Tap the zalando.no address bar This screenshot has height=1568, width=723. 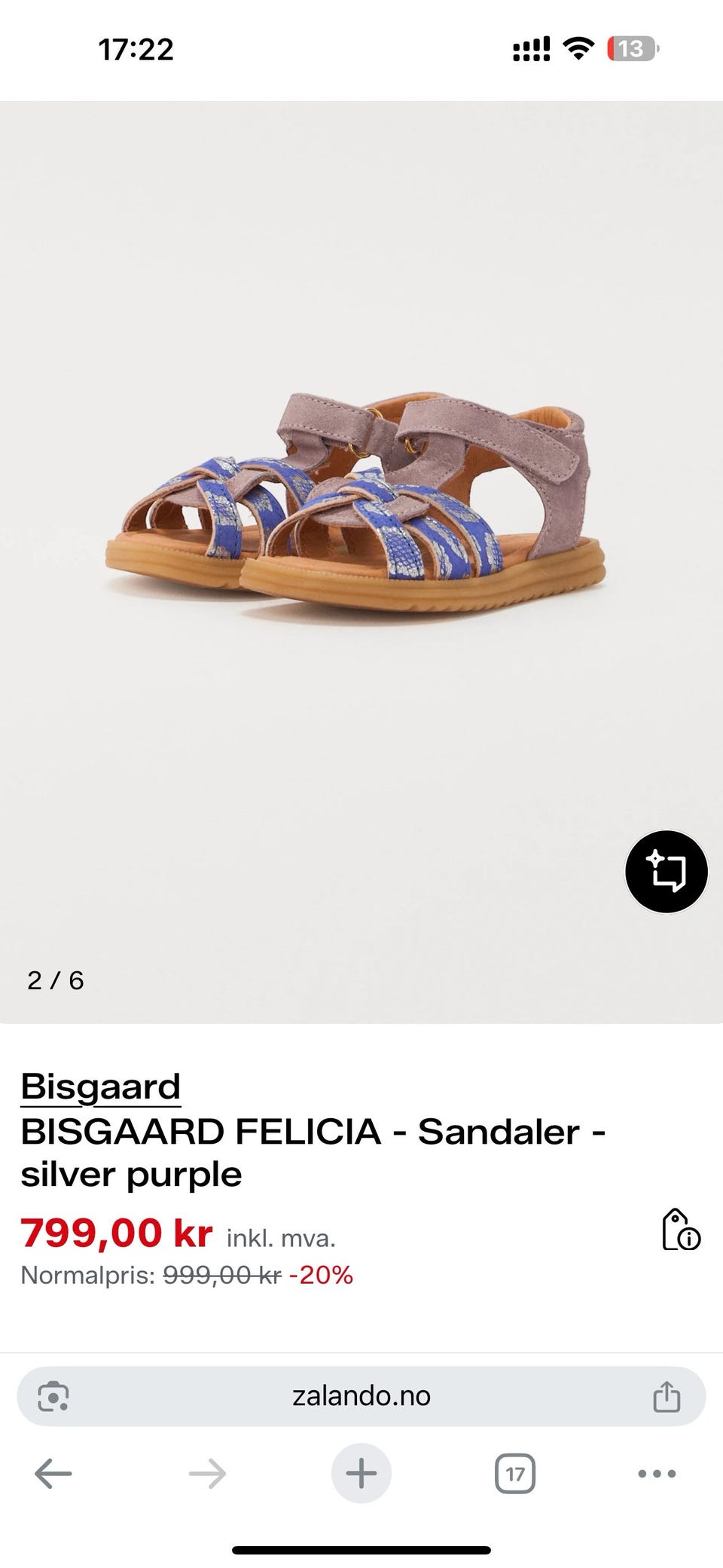tap(361, 1396)
